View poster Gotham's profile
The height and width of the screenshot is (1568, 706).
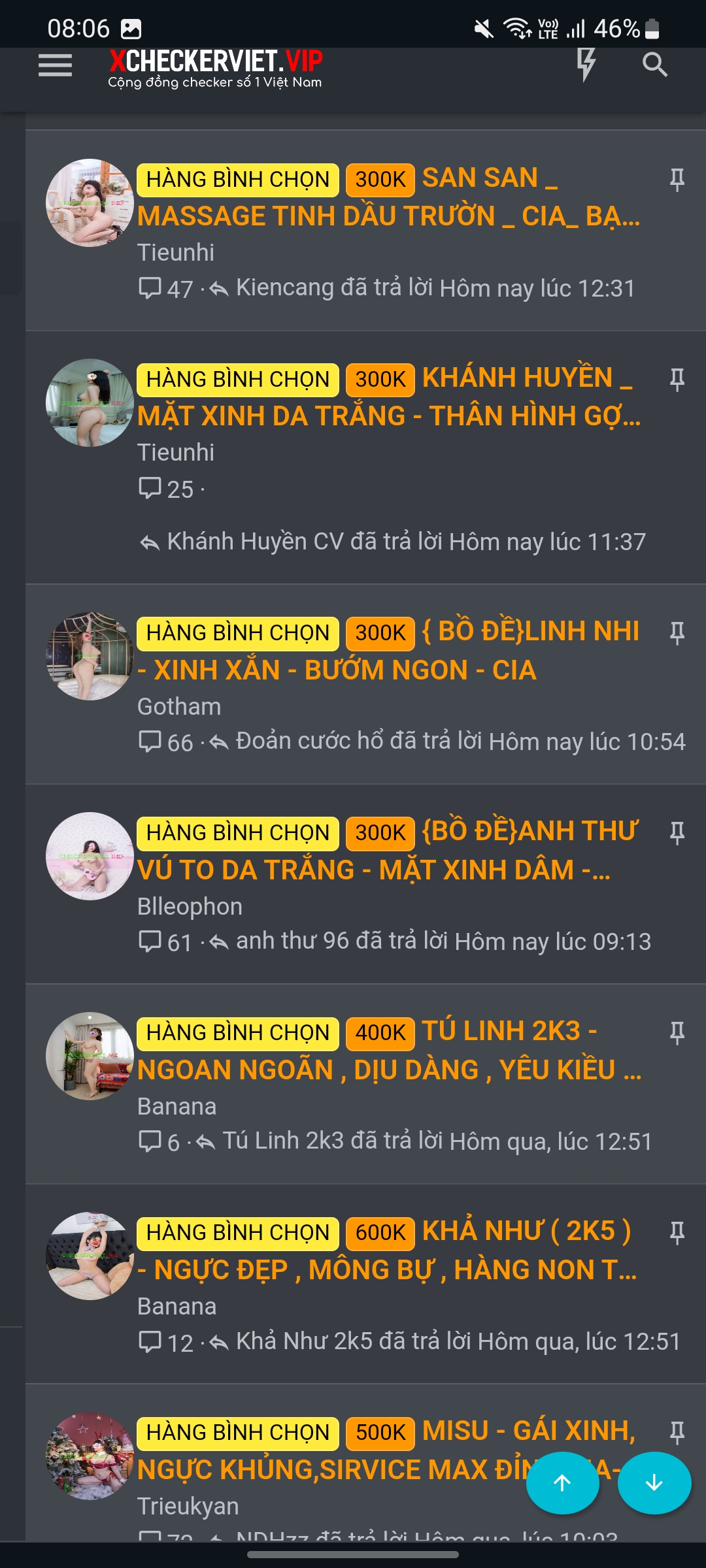click(179, 707)
